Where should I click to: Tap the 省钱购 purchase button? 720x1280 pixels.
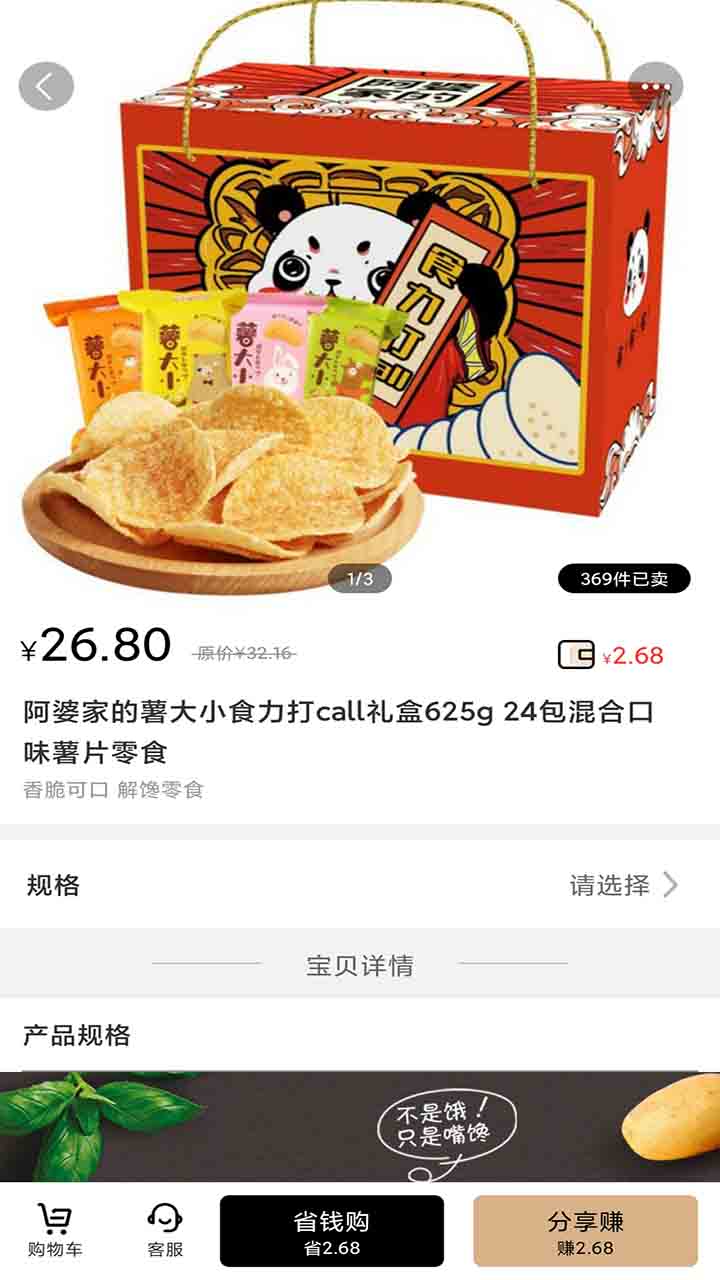[332, 1230]
